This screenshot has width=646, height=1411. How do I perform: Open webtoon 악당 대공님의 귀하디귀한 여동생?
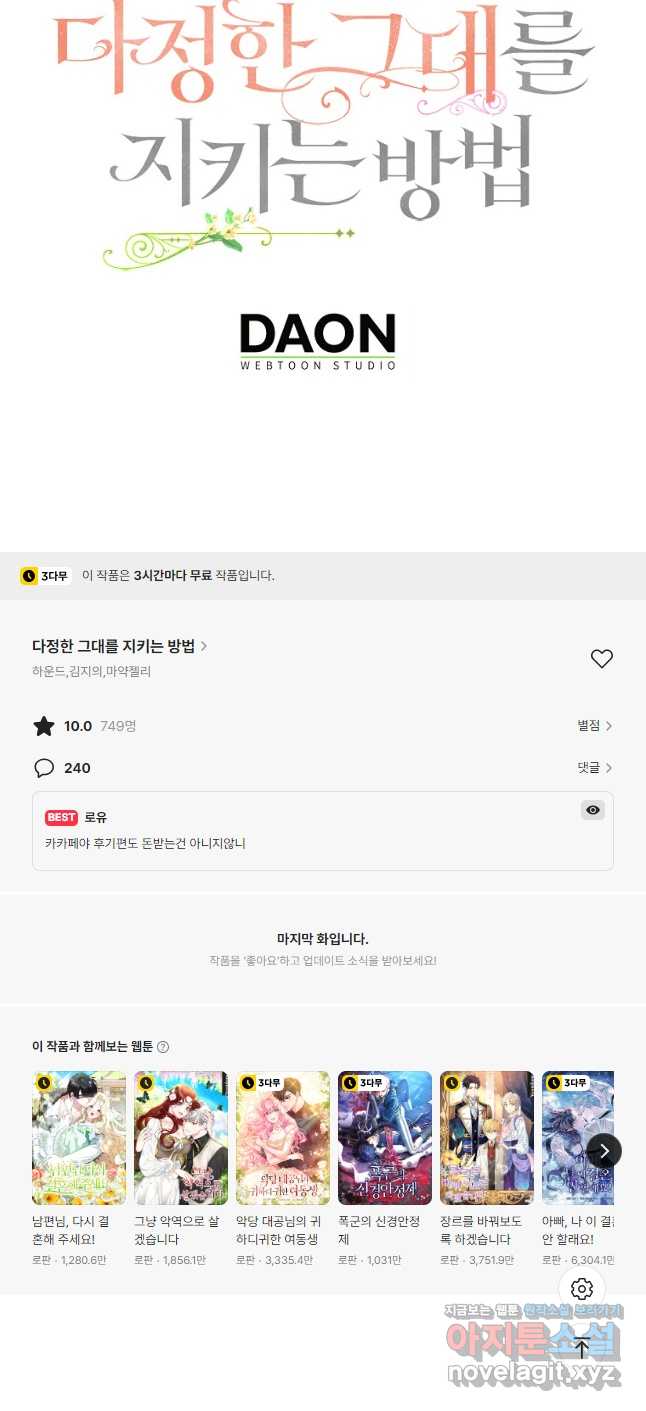click(x=283, y=1138)
